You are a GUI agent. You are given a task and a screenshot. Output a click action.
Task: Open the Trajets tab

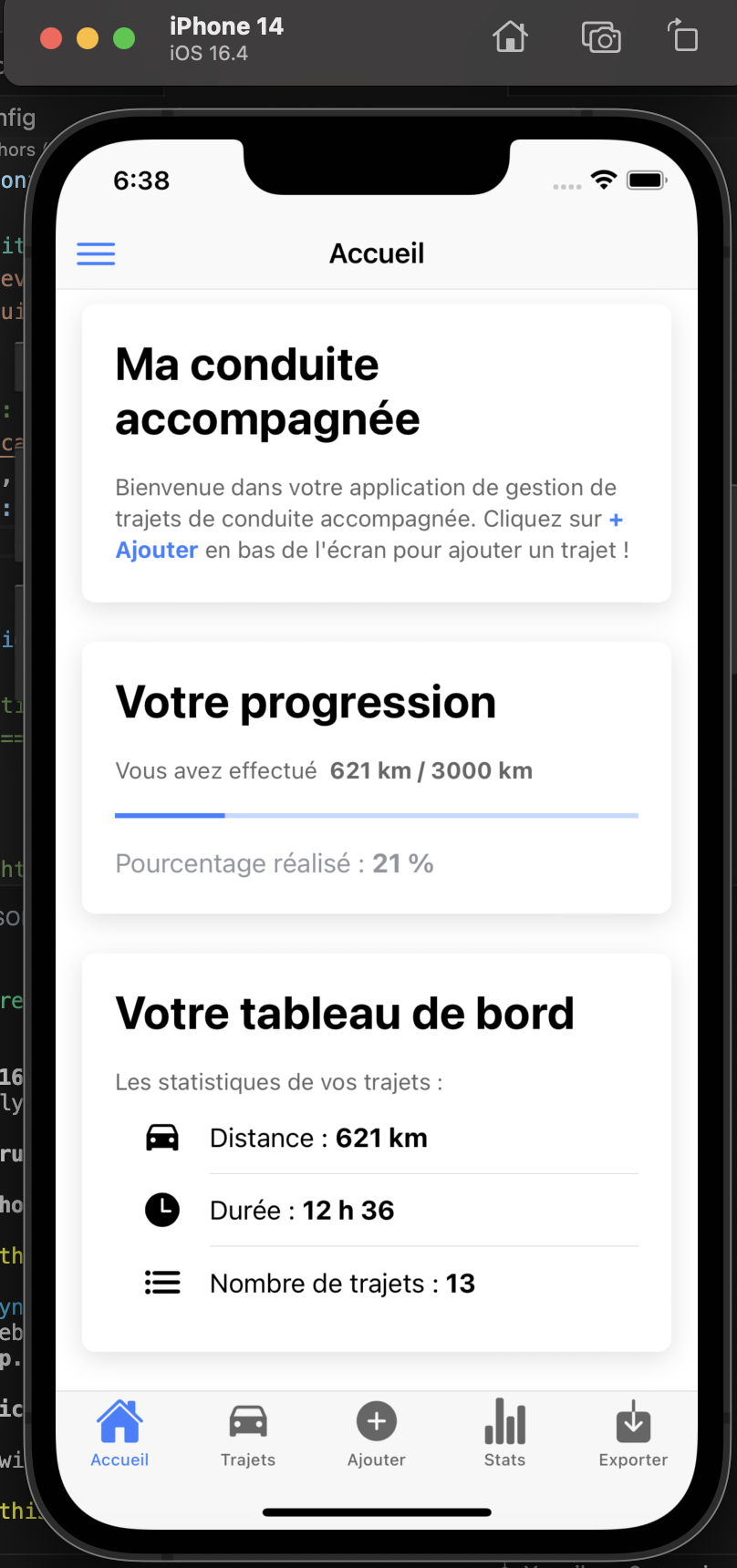(247, 1436)
